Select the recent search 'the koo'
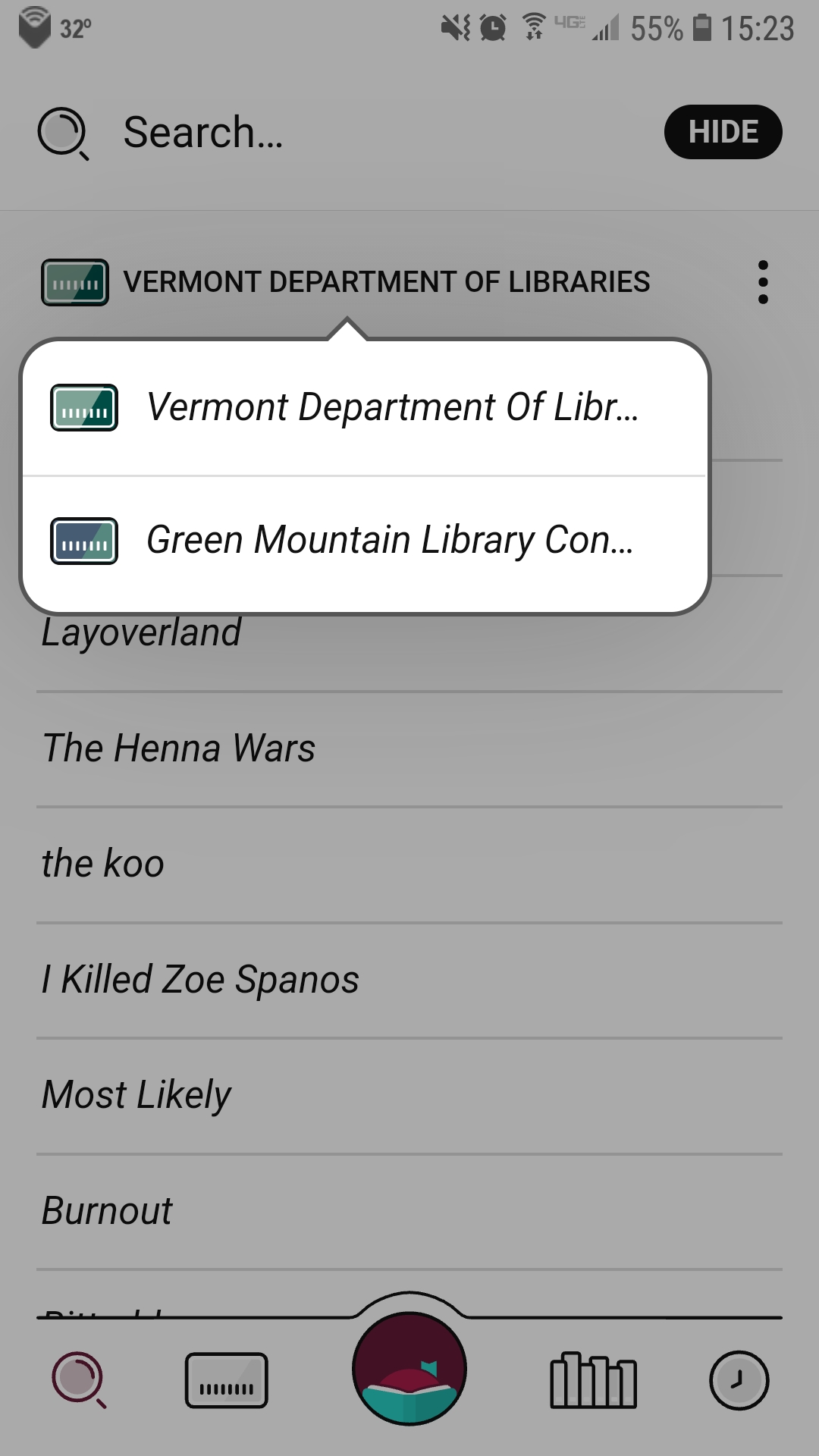Image resolution: width=819 pixels, height=1456 pixels. [103, 864]
